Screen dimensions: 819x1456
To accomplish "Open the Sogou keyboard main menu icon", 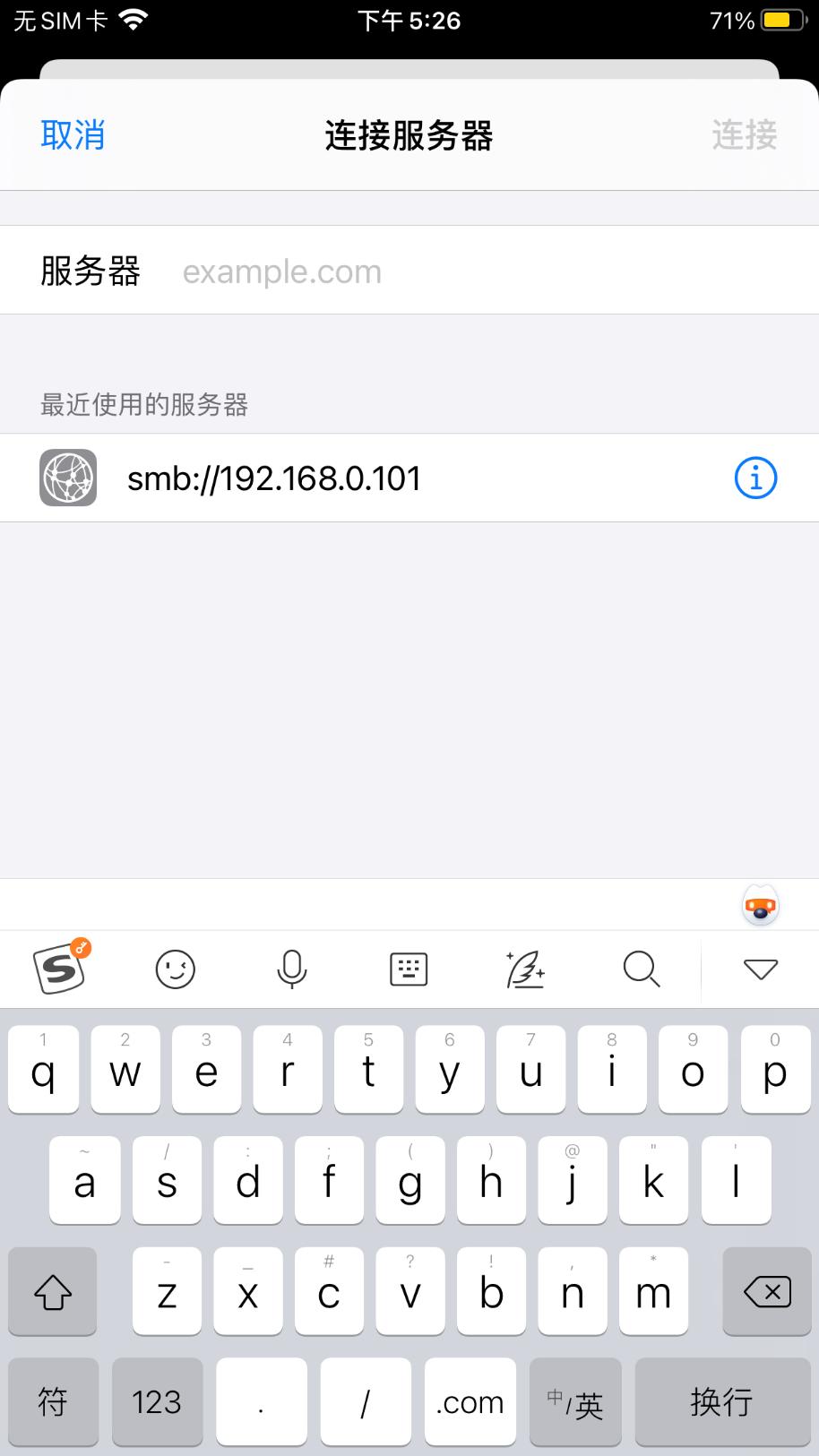I will [59, 969].
